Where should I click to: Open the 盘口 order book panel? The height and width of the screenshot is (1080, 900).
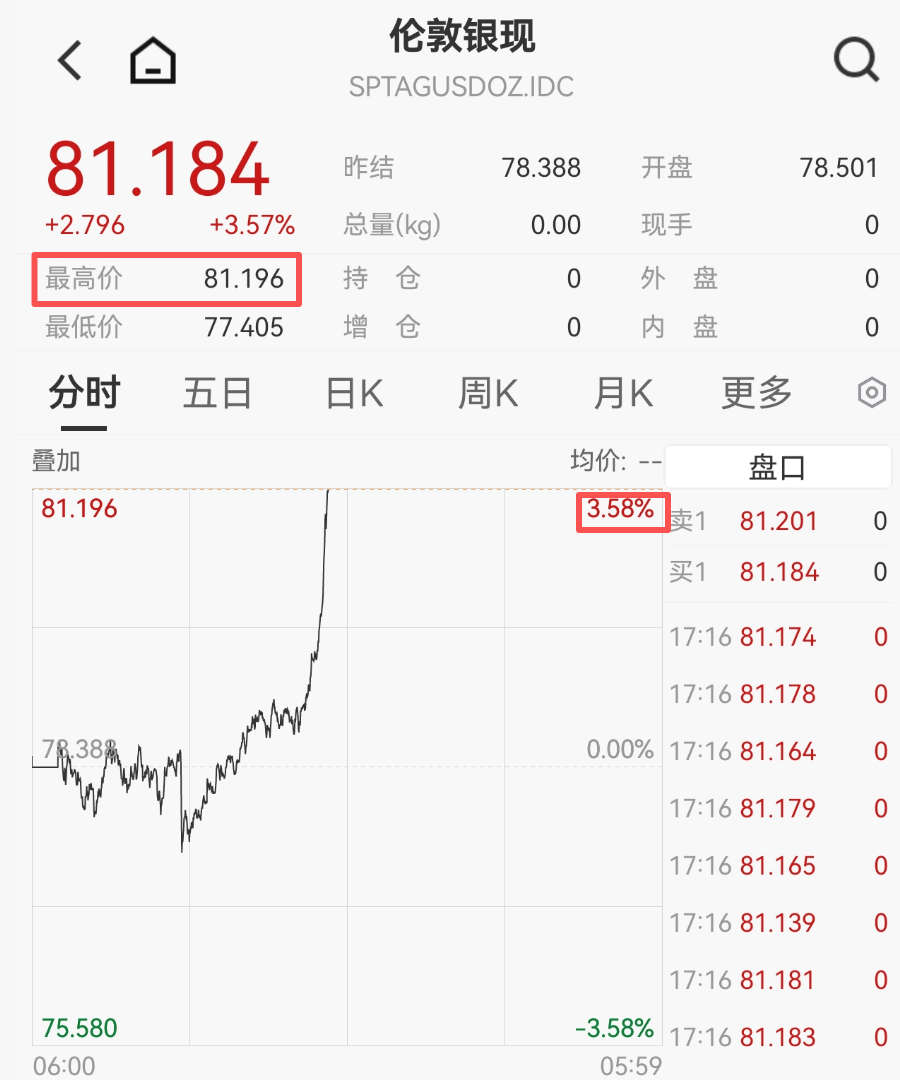(777, 466)
